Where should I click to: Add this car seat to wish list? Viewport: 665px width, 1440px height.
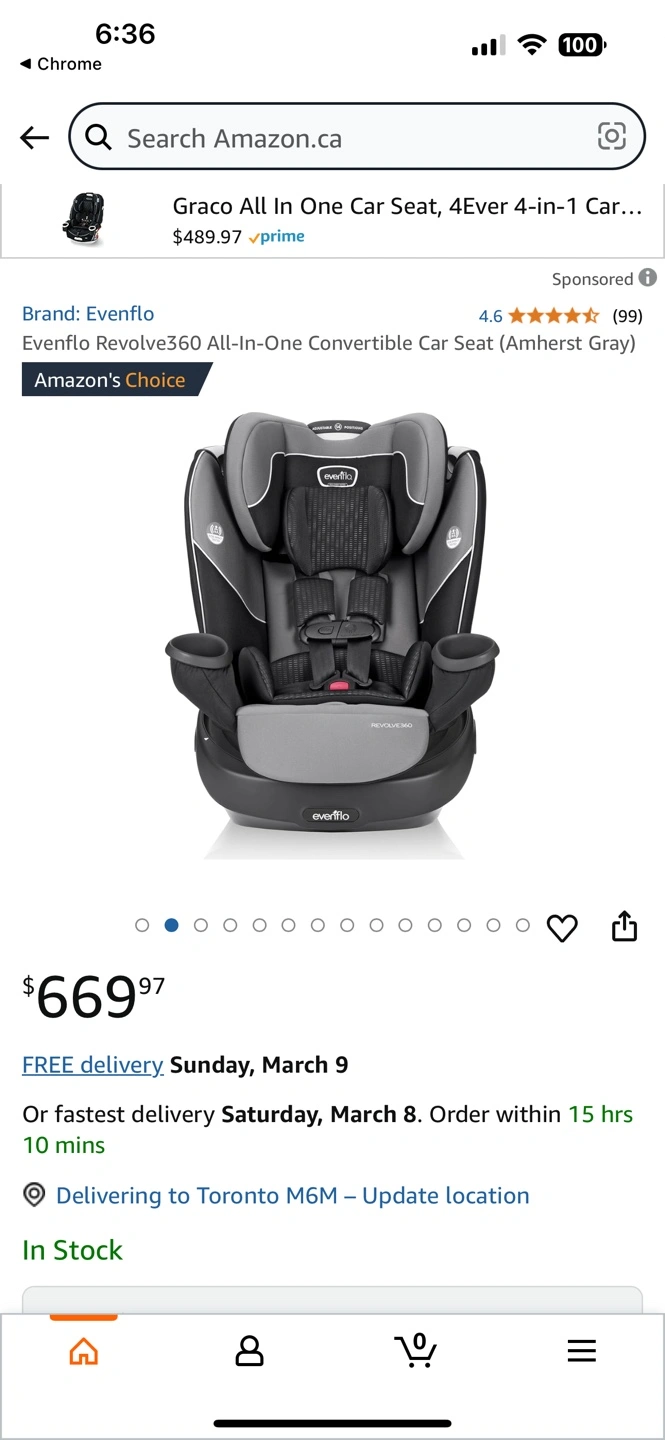coord(562,928)
